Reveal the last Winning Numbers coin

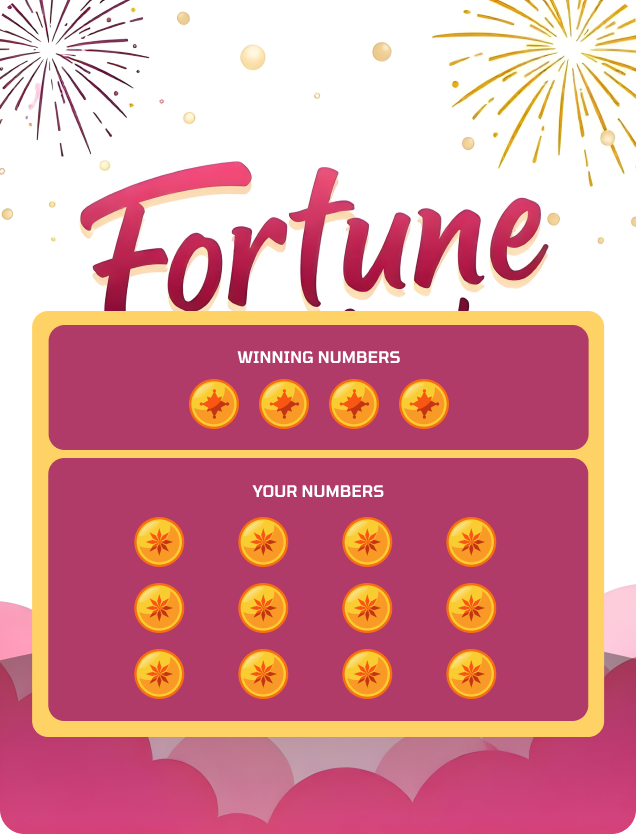click(424, 404)
